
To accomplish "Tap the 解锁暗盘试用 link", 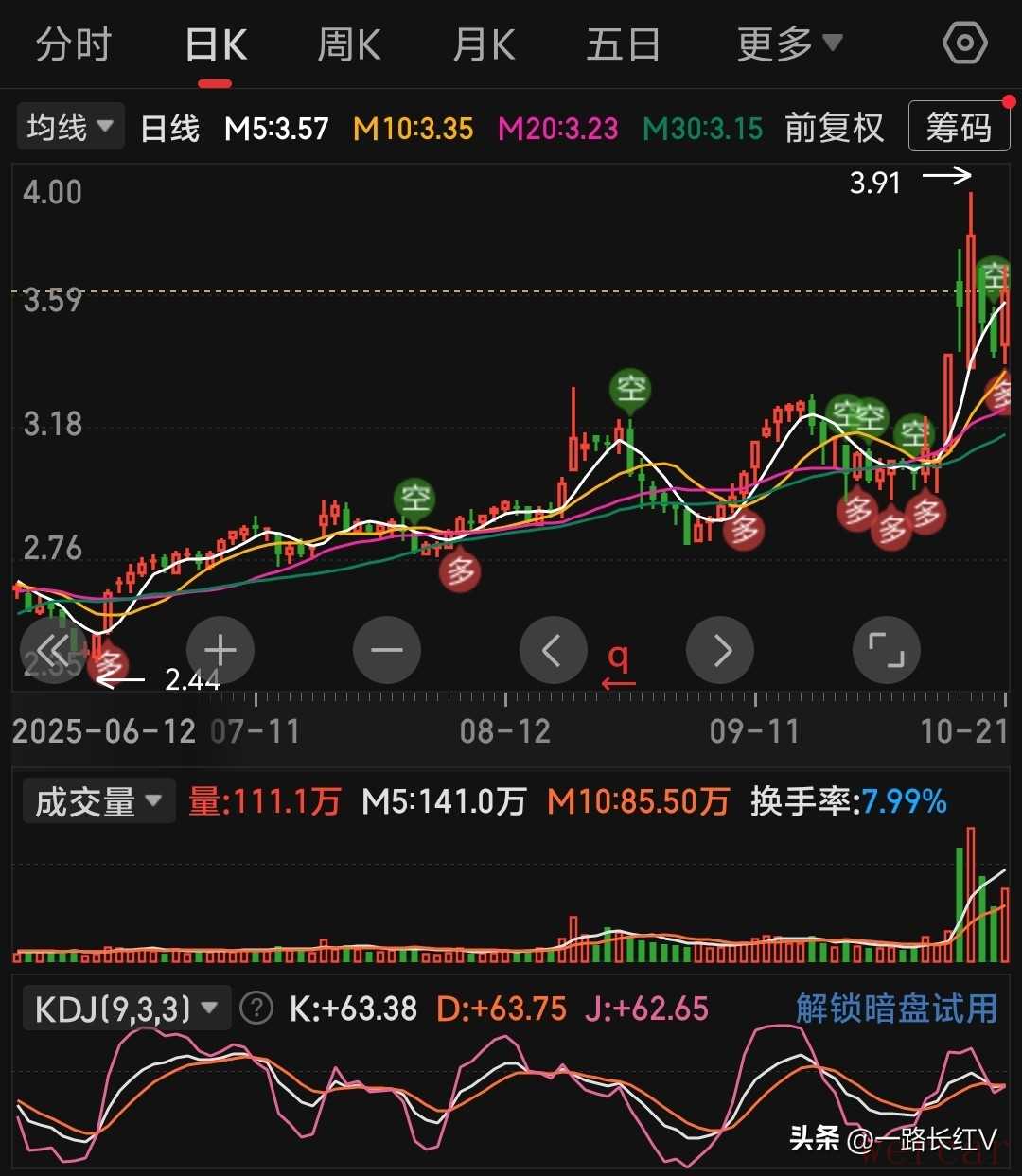I will 896,1009.
